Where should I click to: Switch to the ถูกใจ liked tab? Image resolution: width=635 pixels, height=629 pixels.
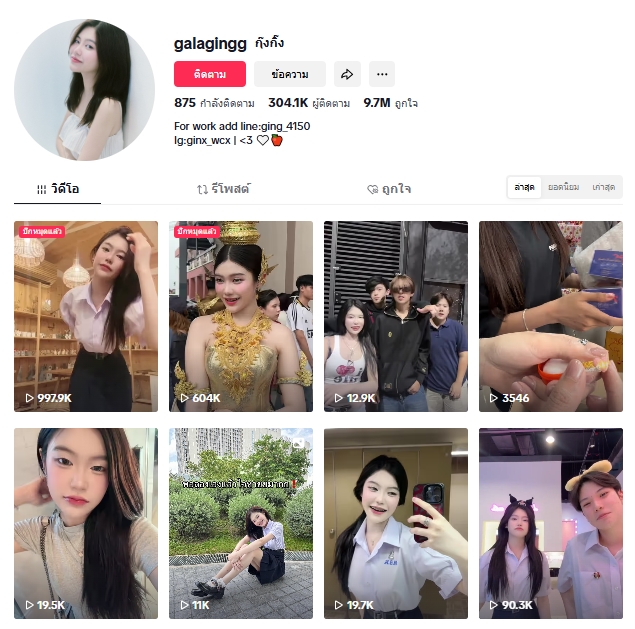pyautogui.click(x=389, y=188)
